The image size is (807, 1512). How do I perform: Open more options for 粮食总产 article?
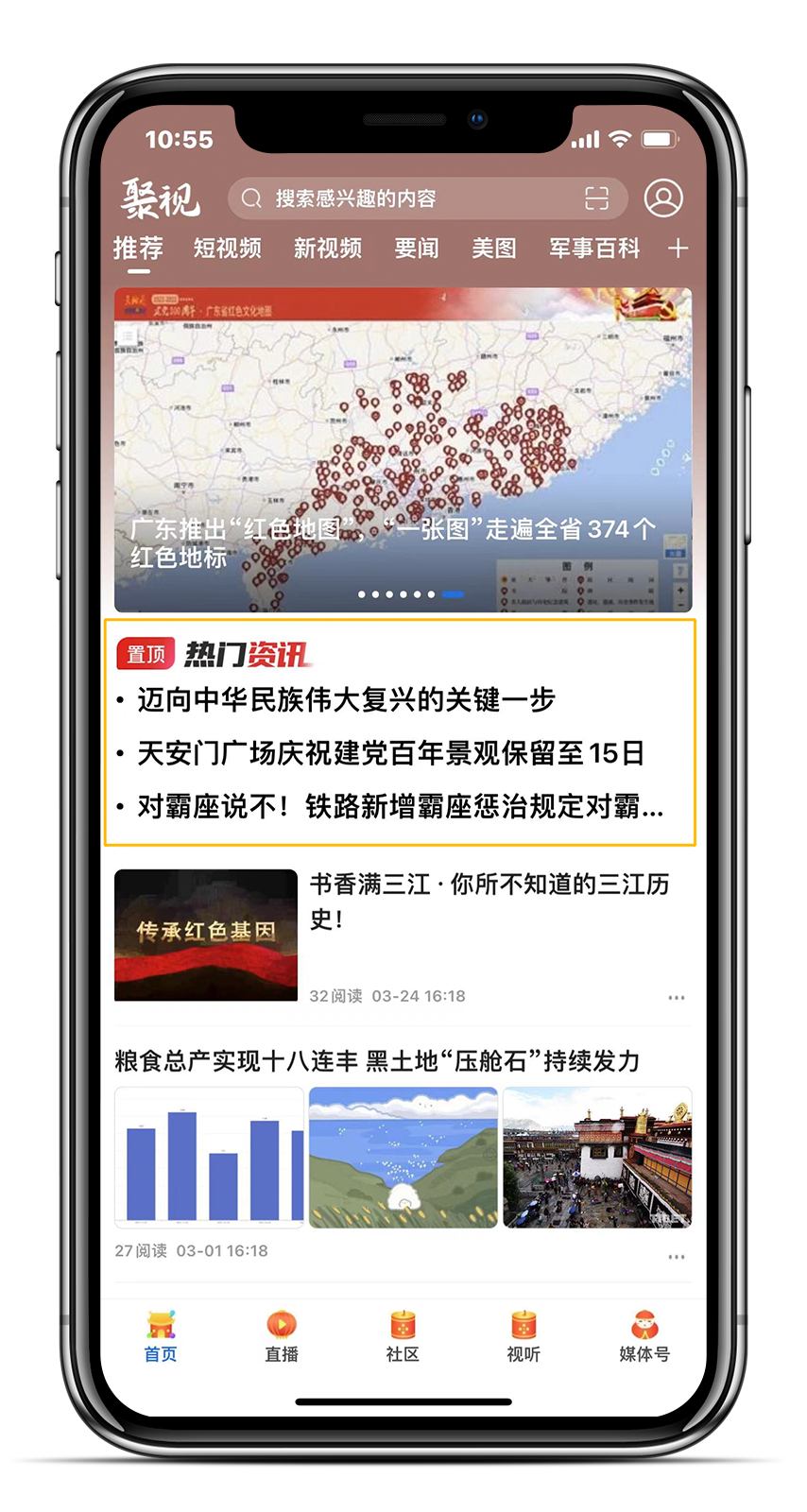pyautogui.click(x=676, y=1257)
